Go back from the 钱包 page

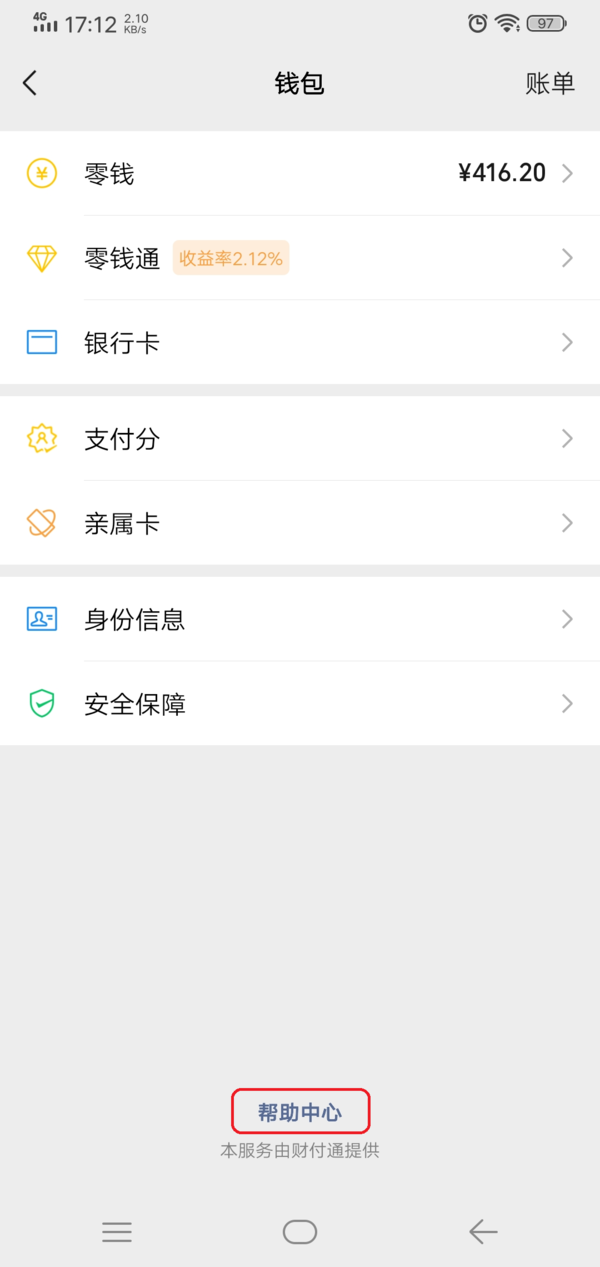click(30, 83)
